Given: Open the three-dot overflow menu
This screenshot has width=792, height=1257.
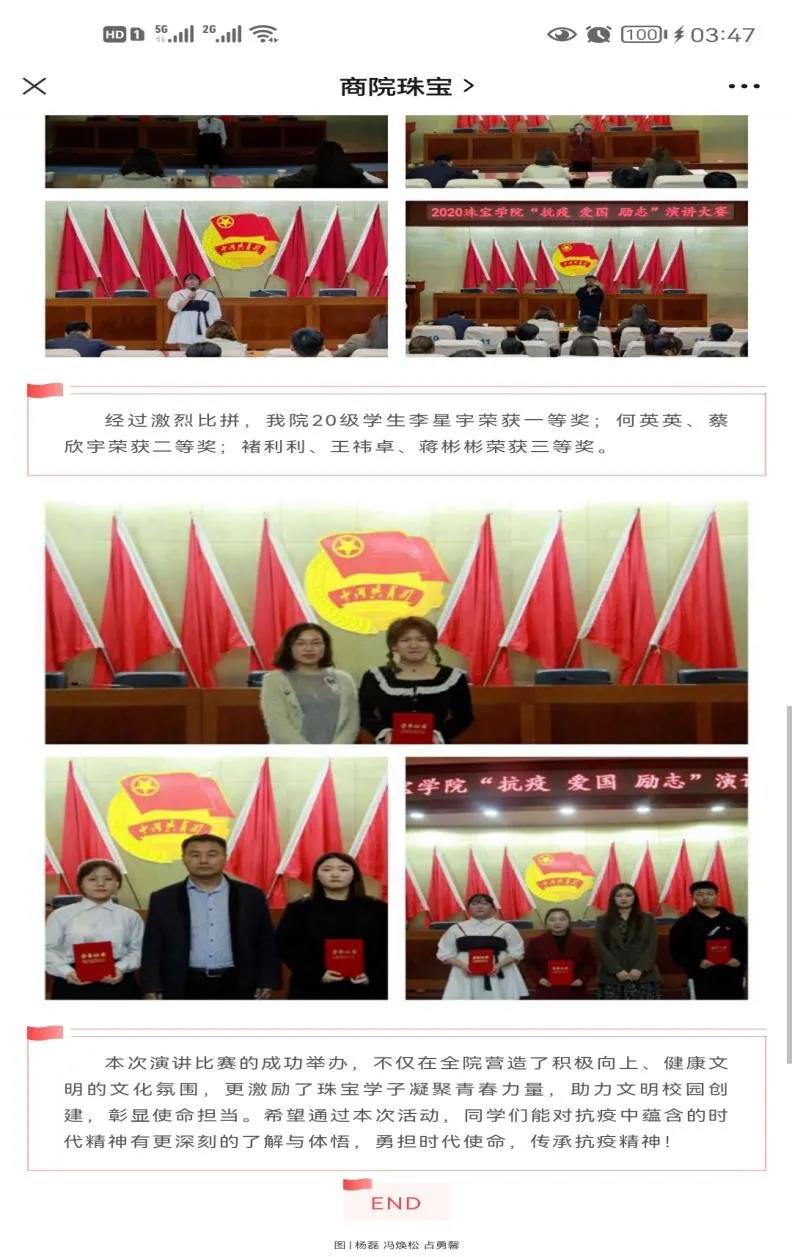Looking at the screenshot, I should (x=744, y=87).
